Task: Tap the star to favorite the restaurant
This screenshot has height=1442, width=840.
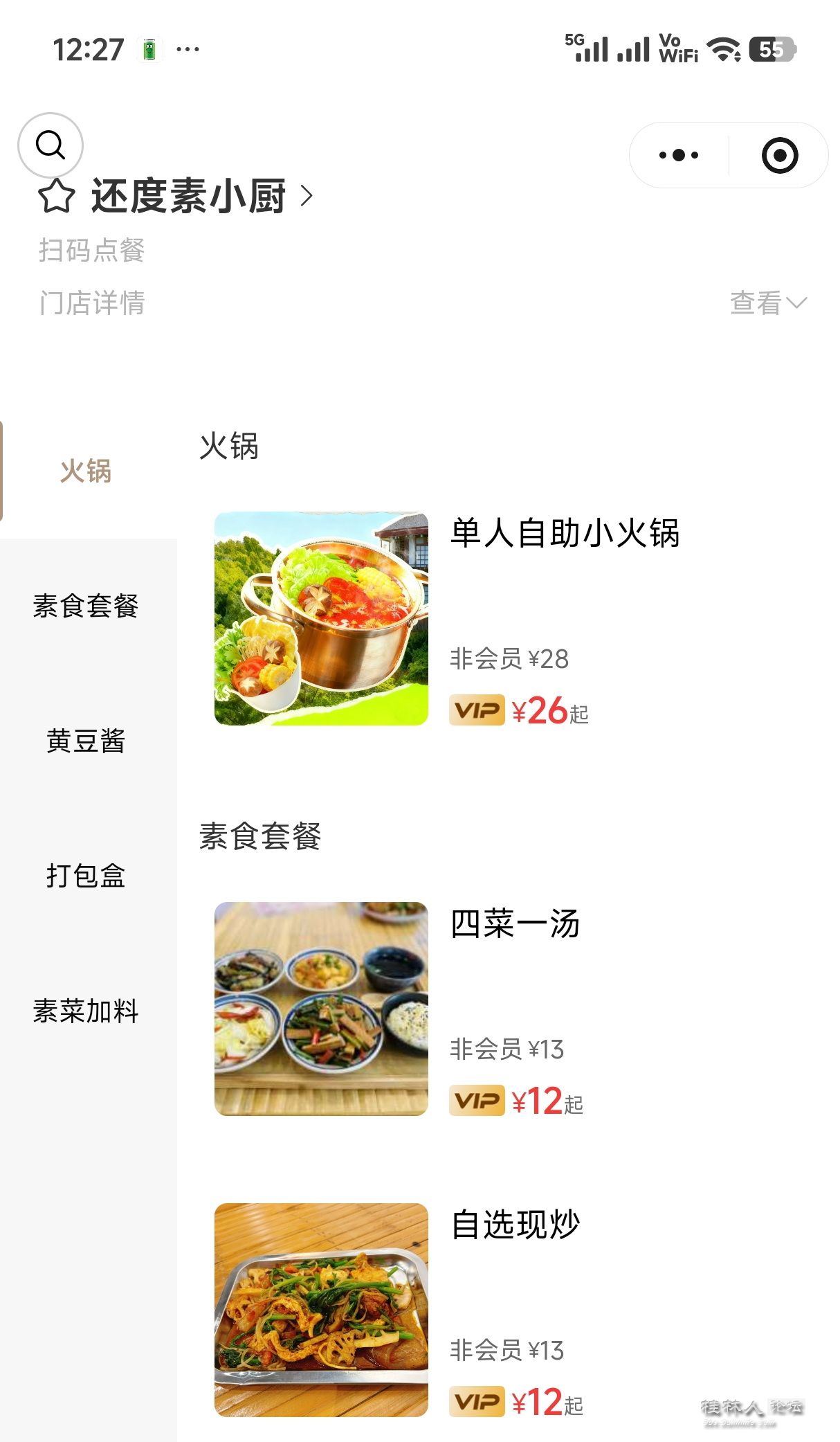Action: point(55,196)
